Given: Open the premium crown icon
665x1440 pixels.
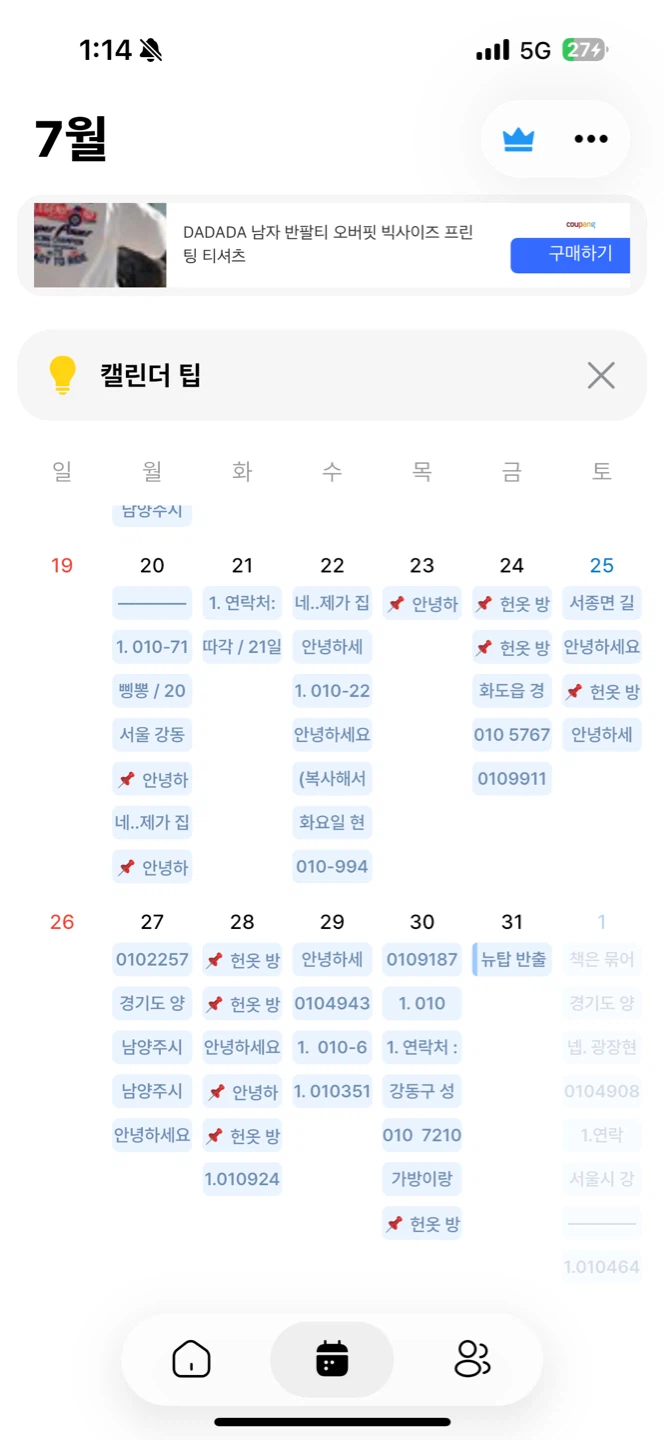Looking at the screenshot, I should pos(518,139).
